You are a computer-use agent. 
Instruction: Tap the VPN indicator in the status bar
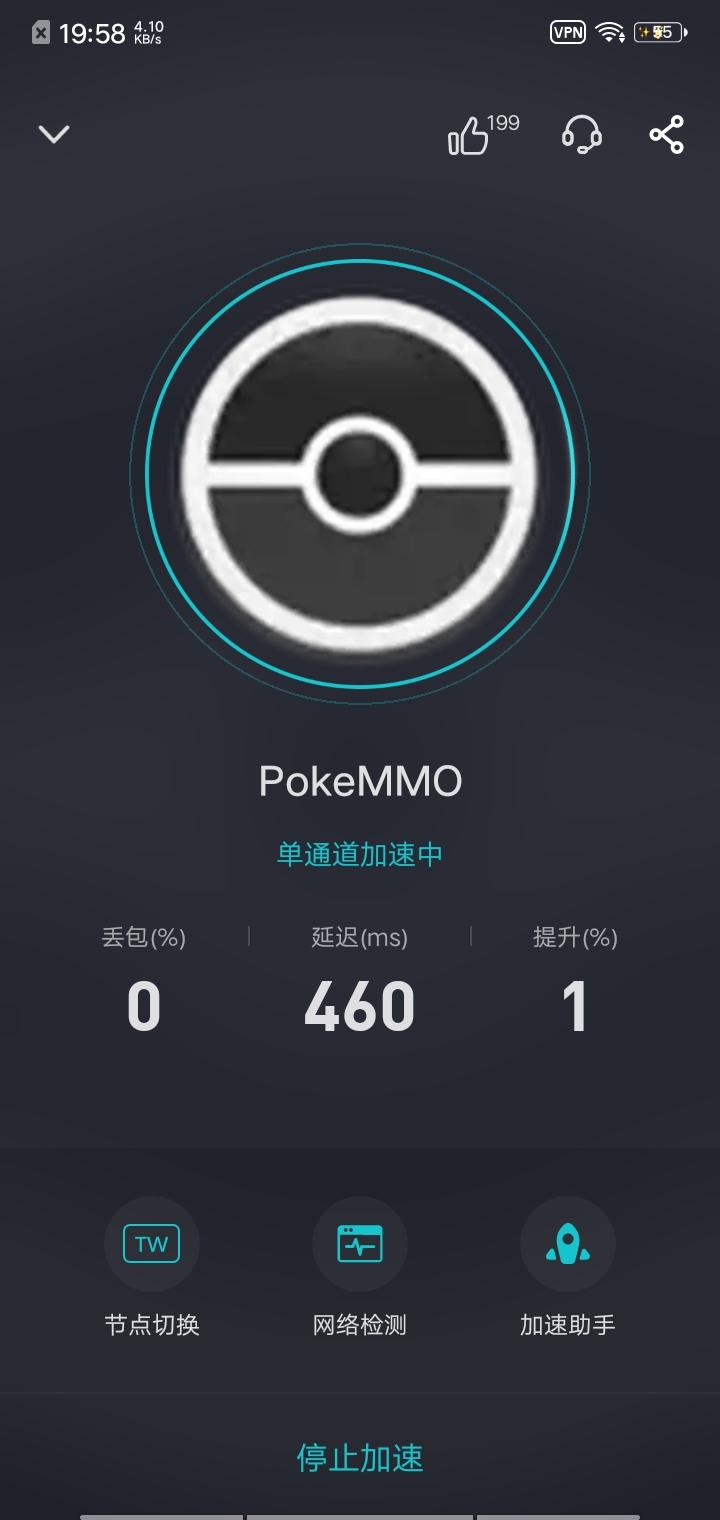(x=566, y=32)
